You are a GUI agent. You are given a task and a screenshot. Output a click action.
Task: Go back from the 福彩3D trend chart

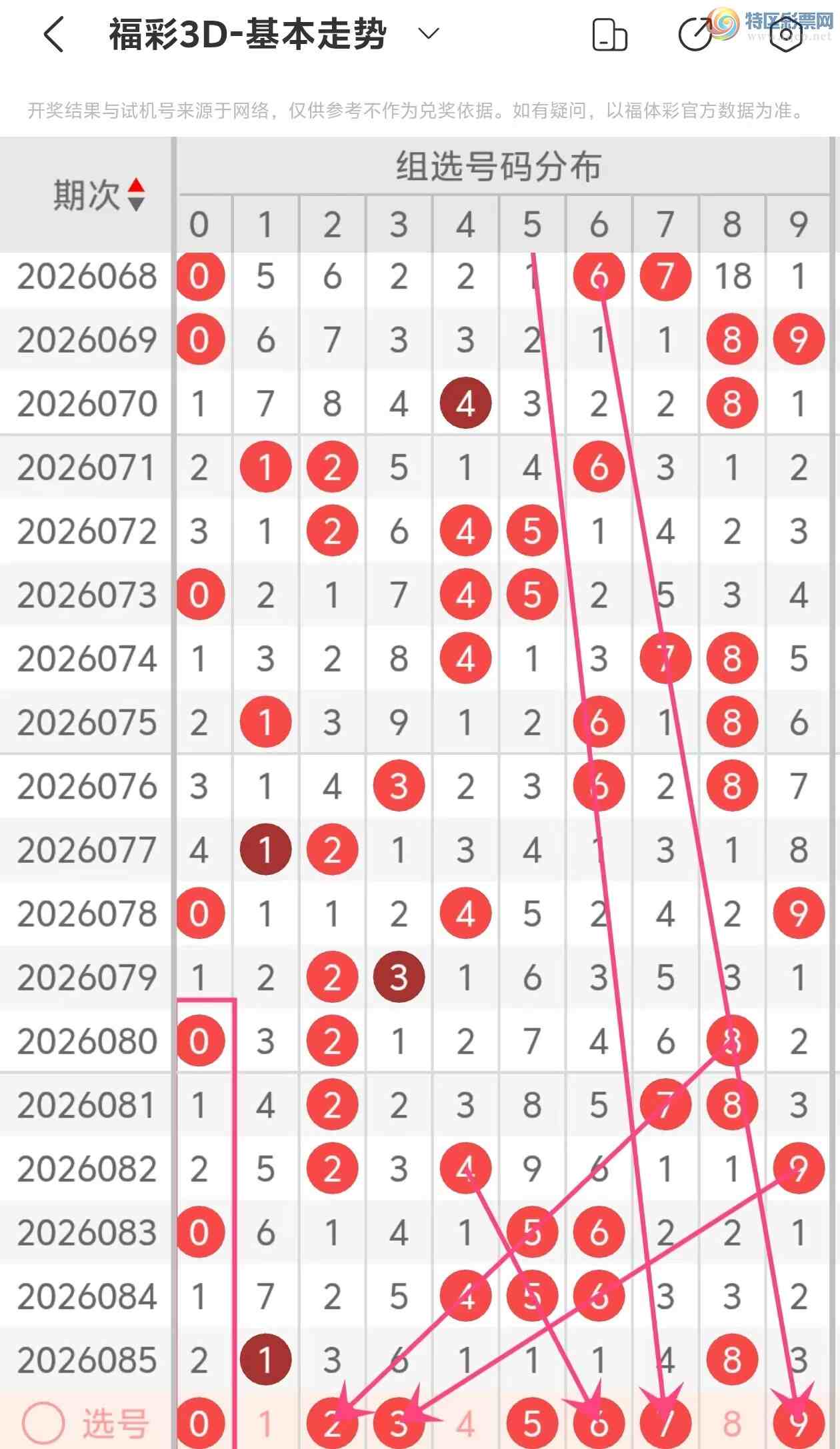54,35
